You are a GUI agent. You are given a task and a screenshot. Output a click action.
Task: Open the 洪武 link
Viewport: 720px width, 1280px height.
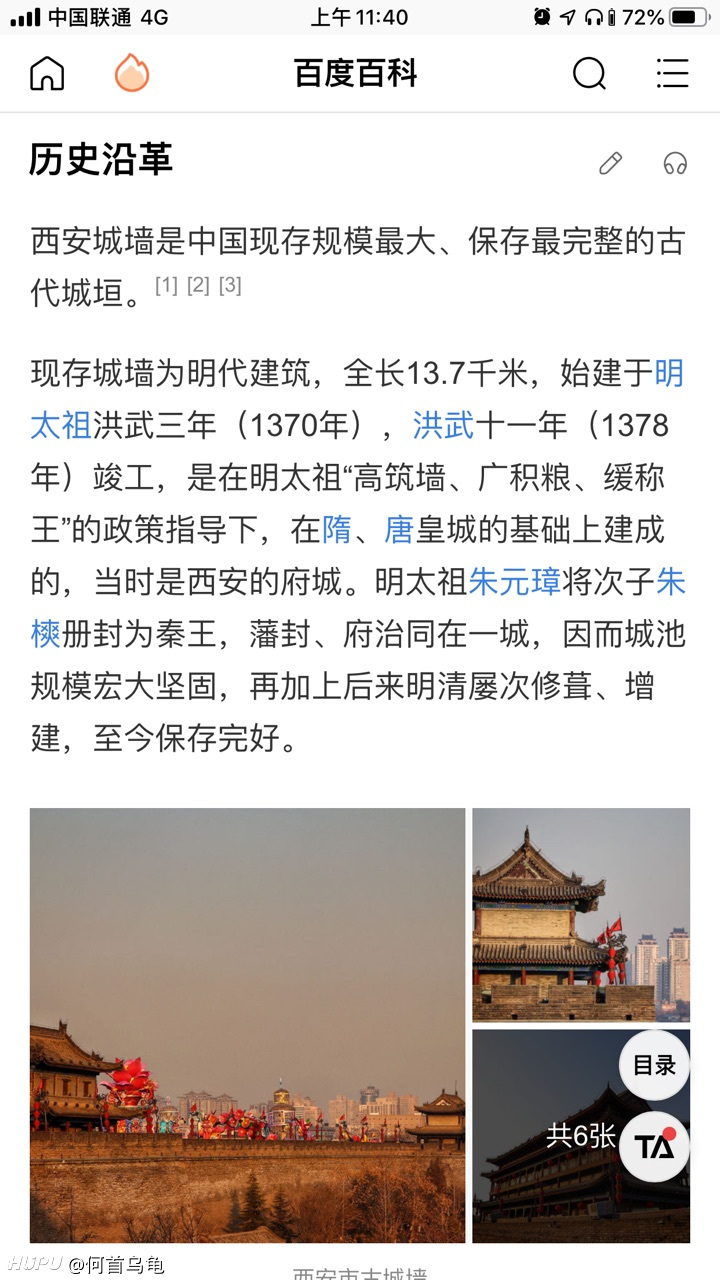tap(444, 425)
